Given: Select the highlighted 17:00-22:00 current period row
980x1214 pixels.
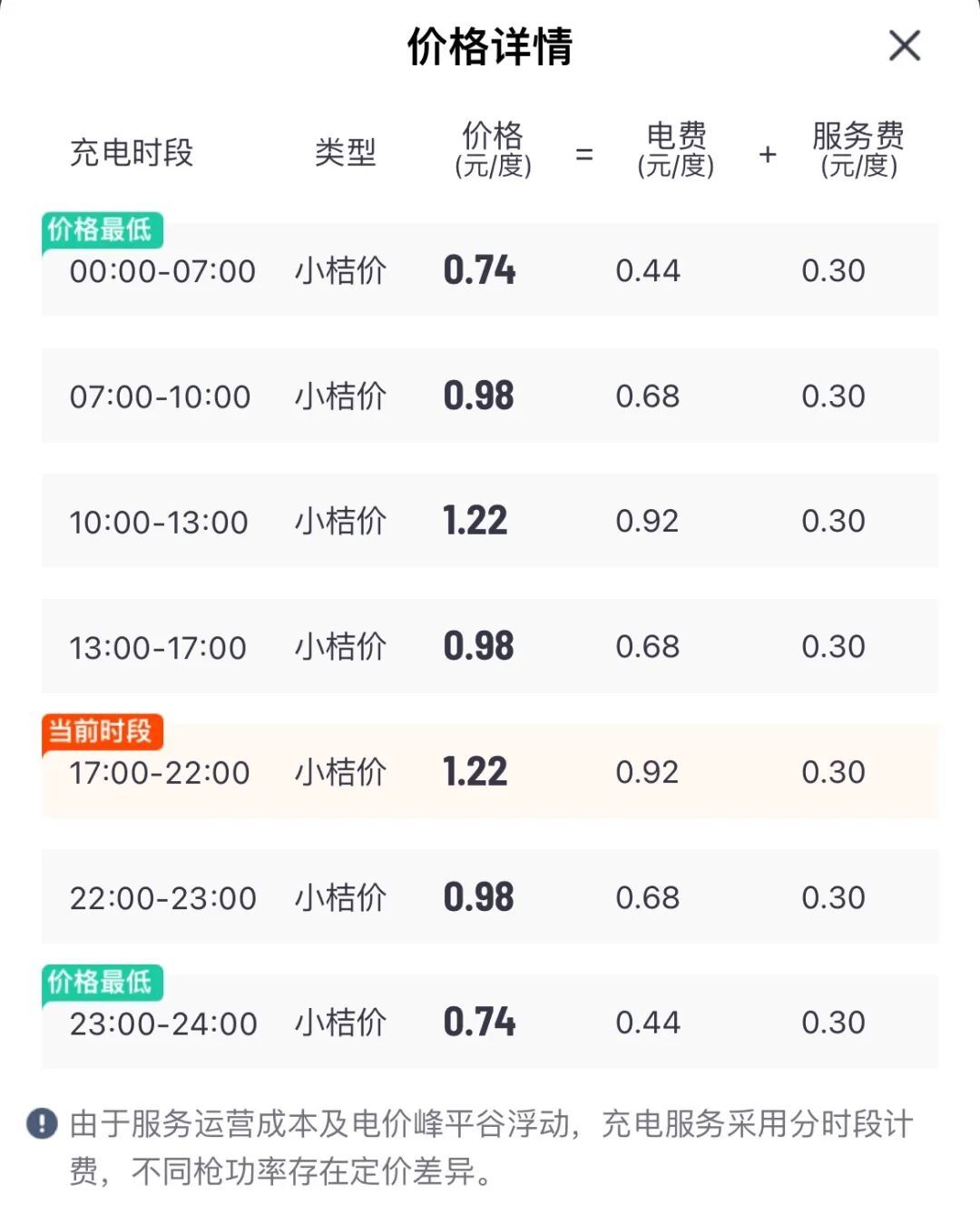Looking at the screenshot, I should [x=490, y=772].
